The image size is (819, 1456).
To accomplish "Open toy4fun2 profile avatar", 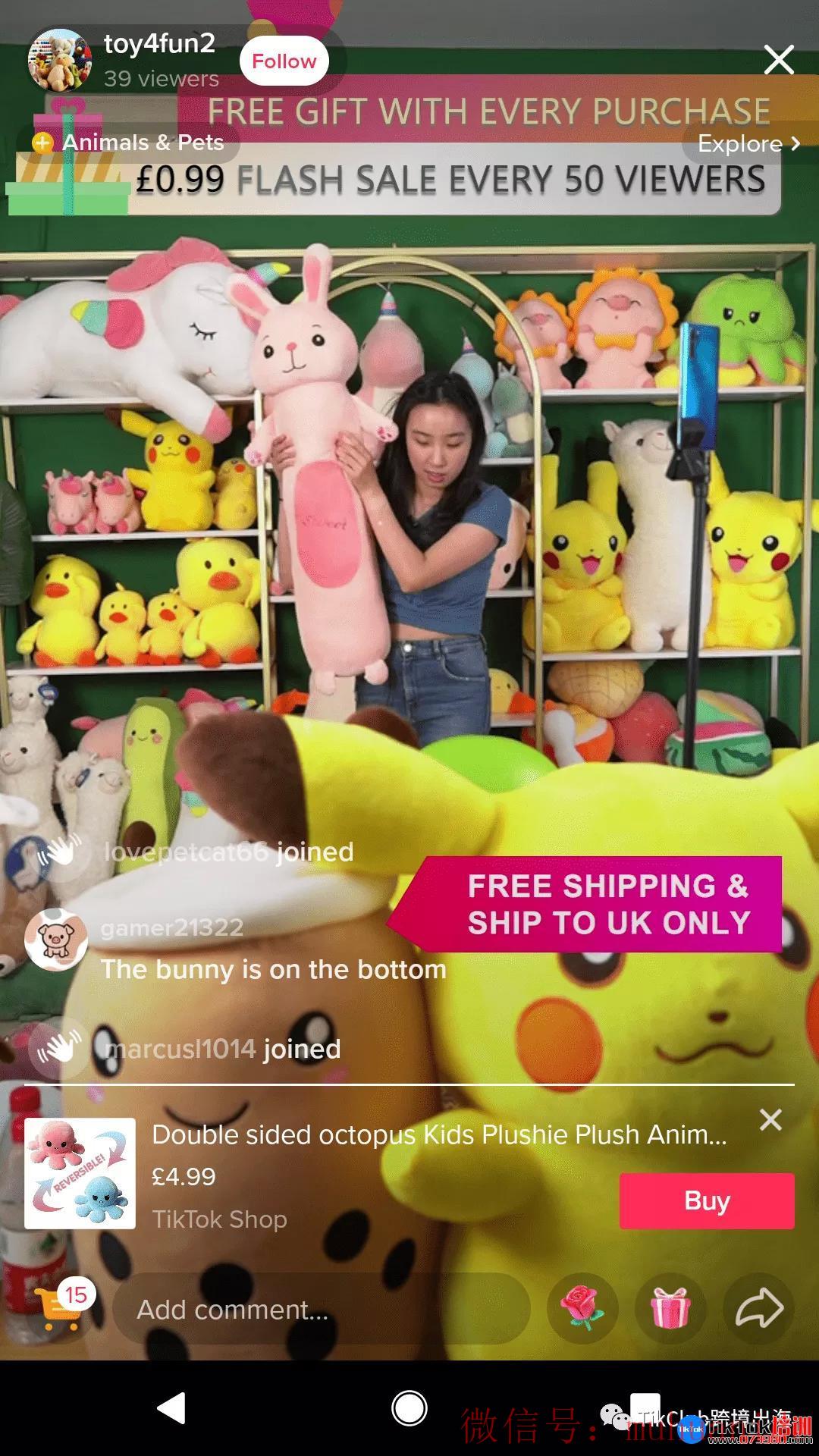I will click(x=59, y=61).
